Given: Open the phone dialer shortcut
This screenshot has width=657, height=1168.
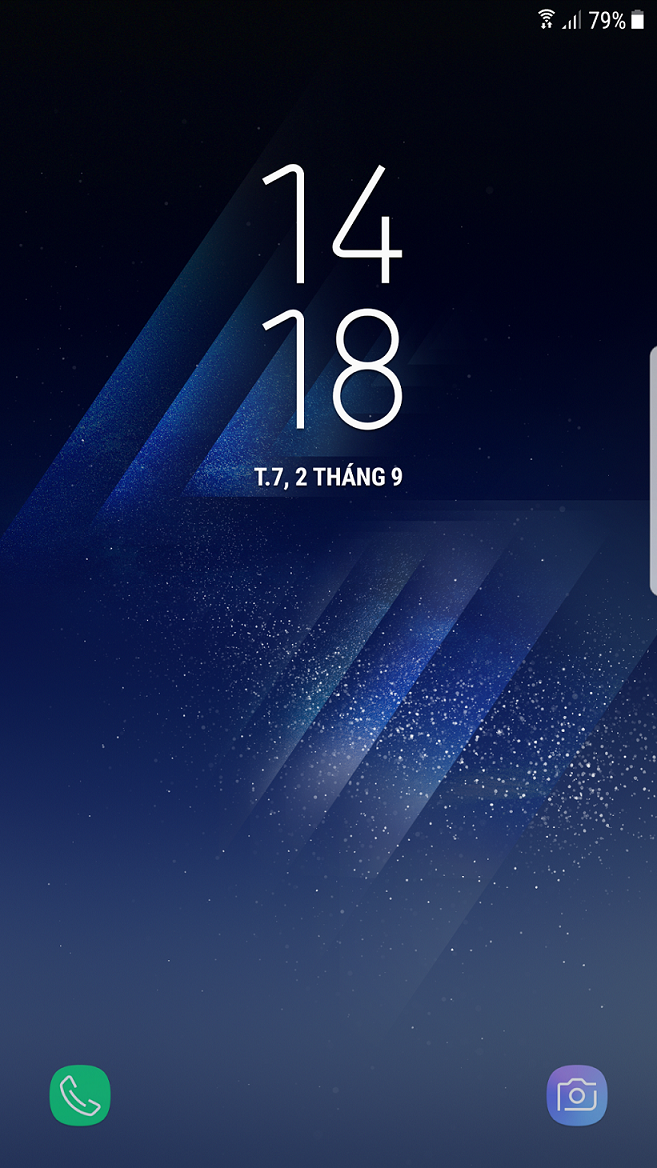Looking at the screenshot, I should click(x=80, y=1095).
